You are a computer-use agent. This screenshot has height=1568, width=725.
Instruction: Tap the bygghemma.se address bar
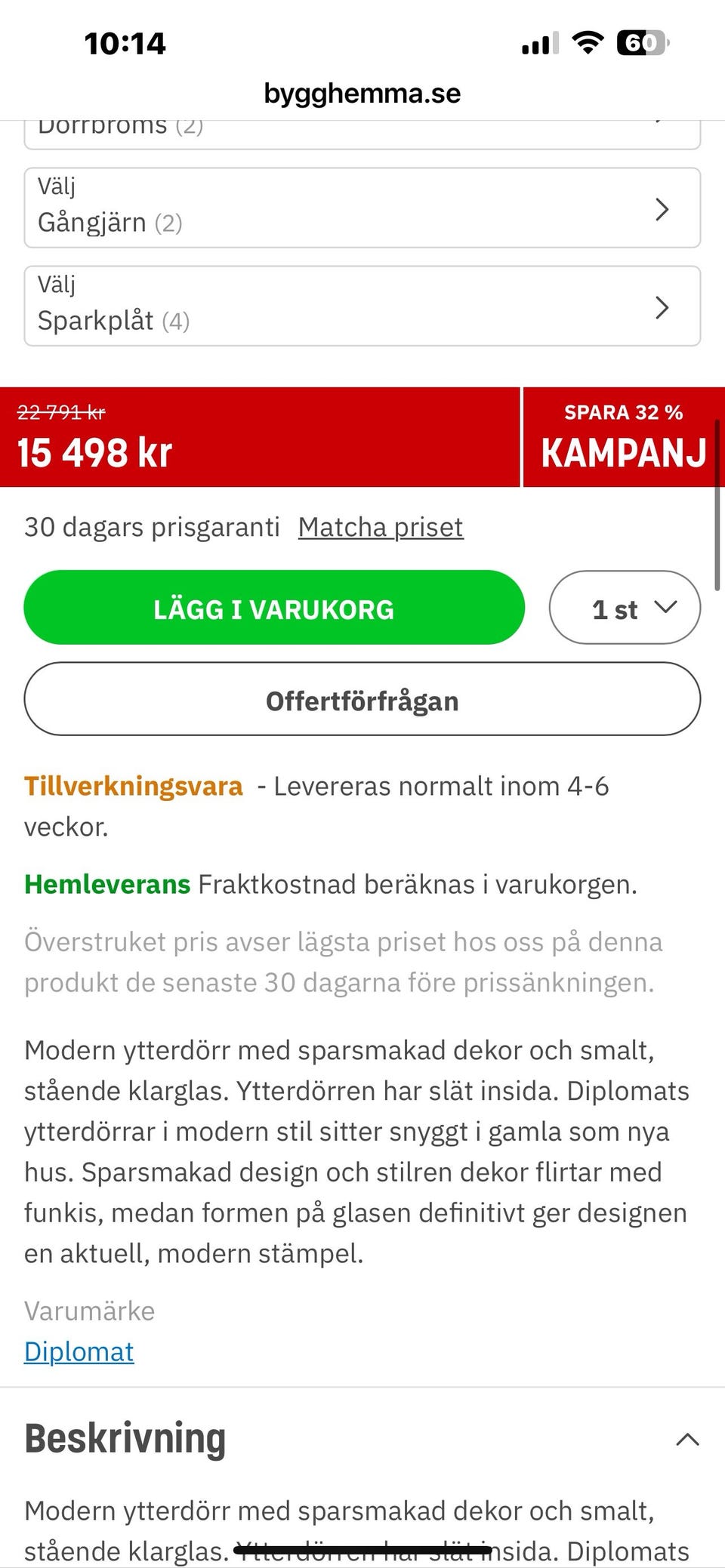pyautogui.click(x=362, y=94)
